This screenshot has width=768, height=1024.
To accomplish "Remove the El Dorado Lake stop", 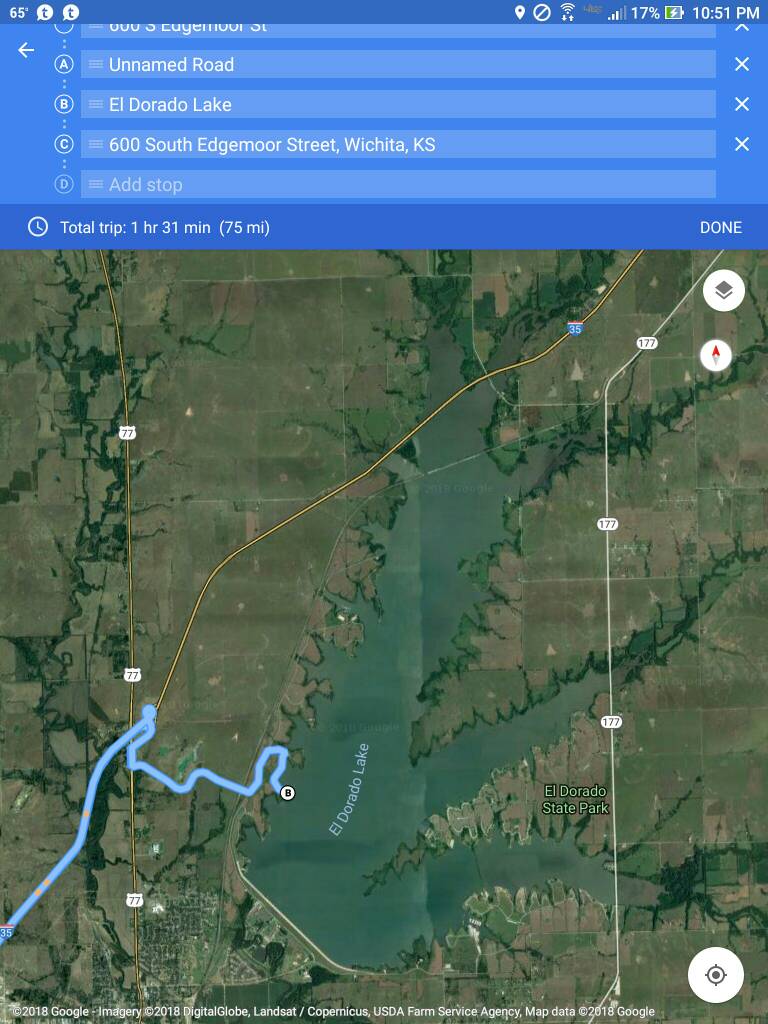I will [742, 104].
